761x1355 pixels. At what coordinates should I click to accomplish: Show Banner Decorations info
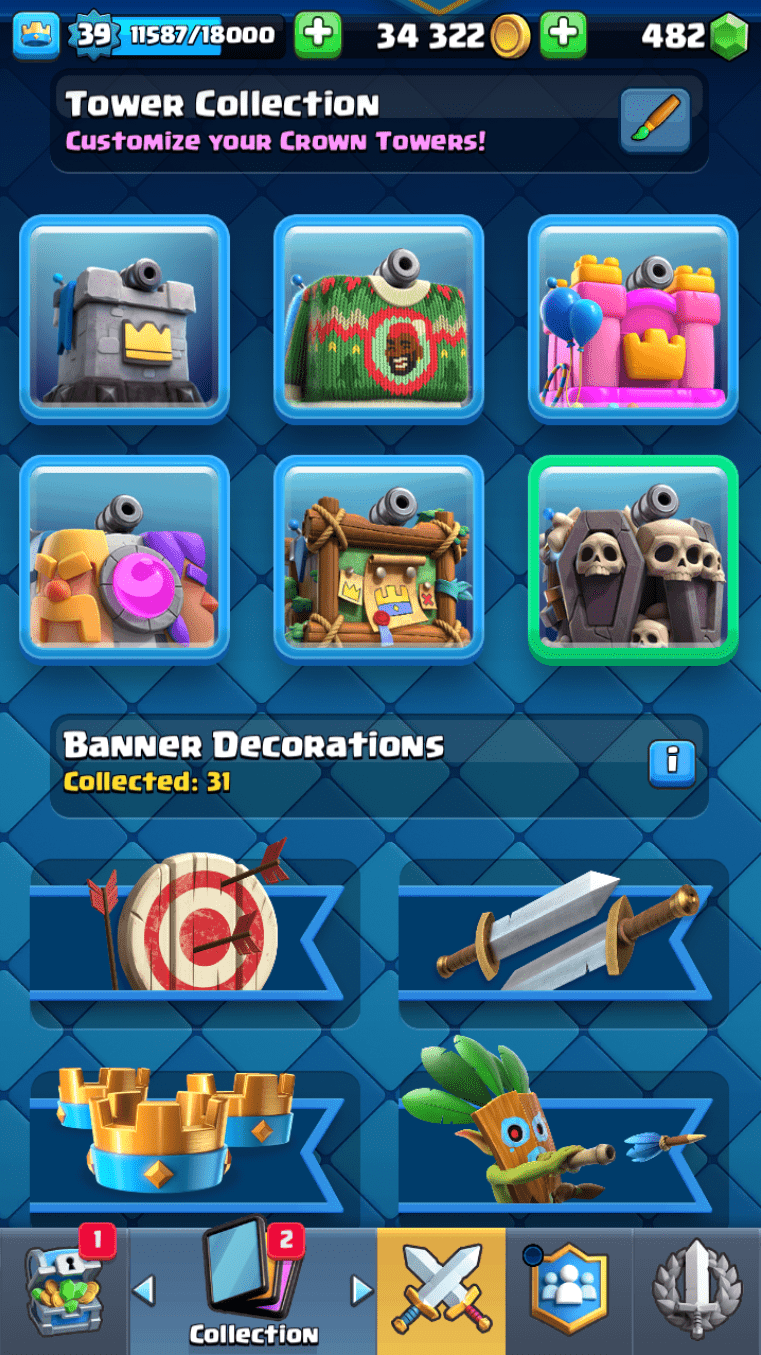click(672, 764)
